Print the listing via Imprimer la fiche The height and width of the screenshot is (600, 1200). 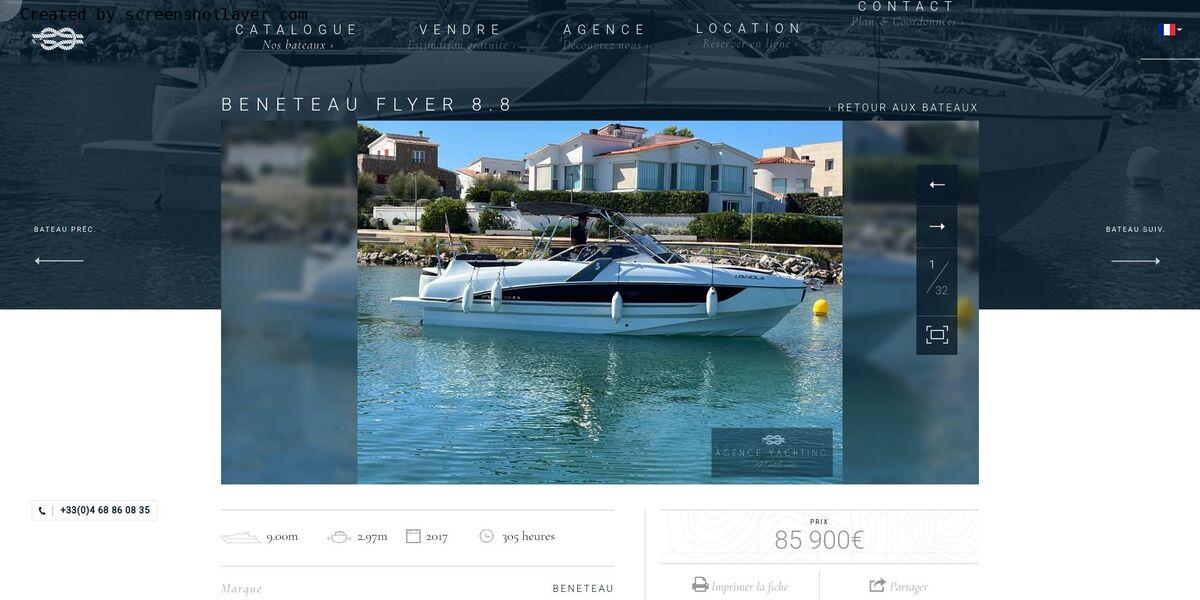coord(739,586)
